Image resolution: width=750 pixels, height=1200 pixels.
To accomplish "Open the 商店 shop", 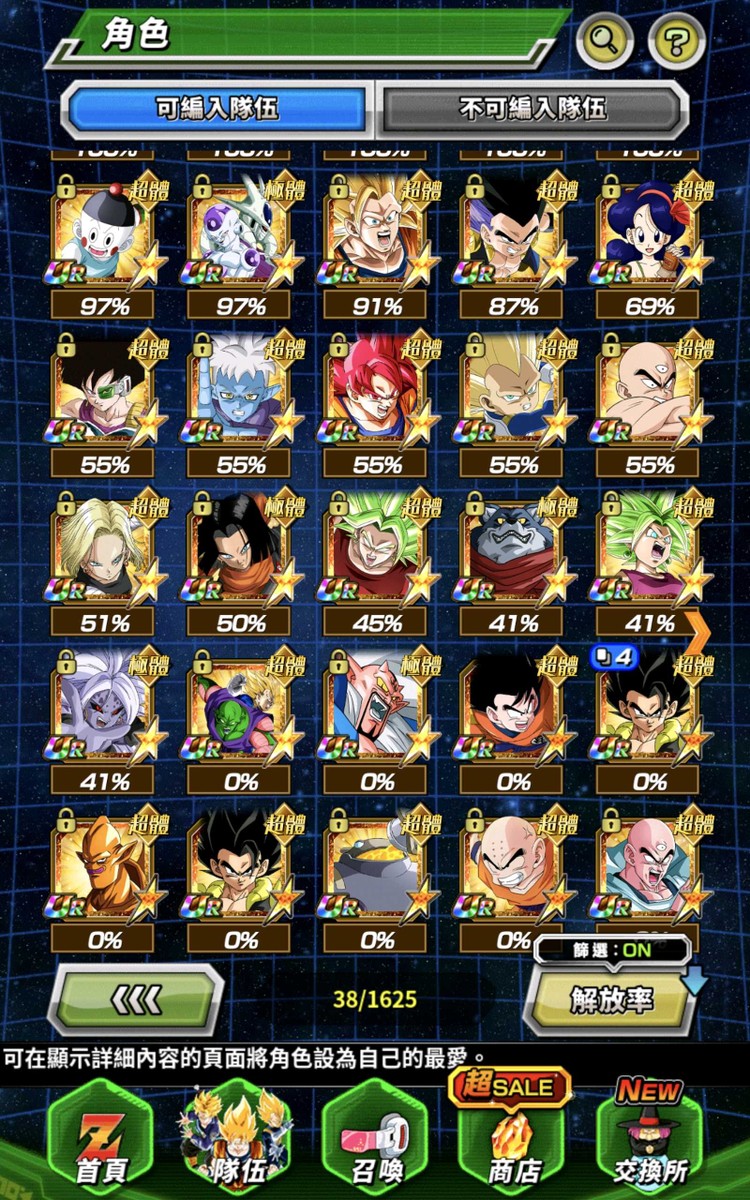I will click(x=513, y=1135).
